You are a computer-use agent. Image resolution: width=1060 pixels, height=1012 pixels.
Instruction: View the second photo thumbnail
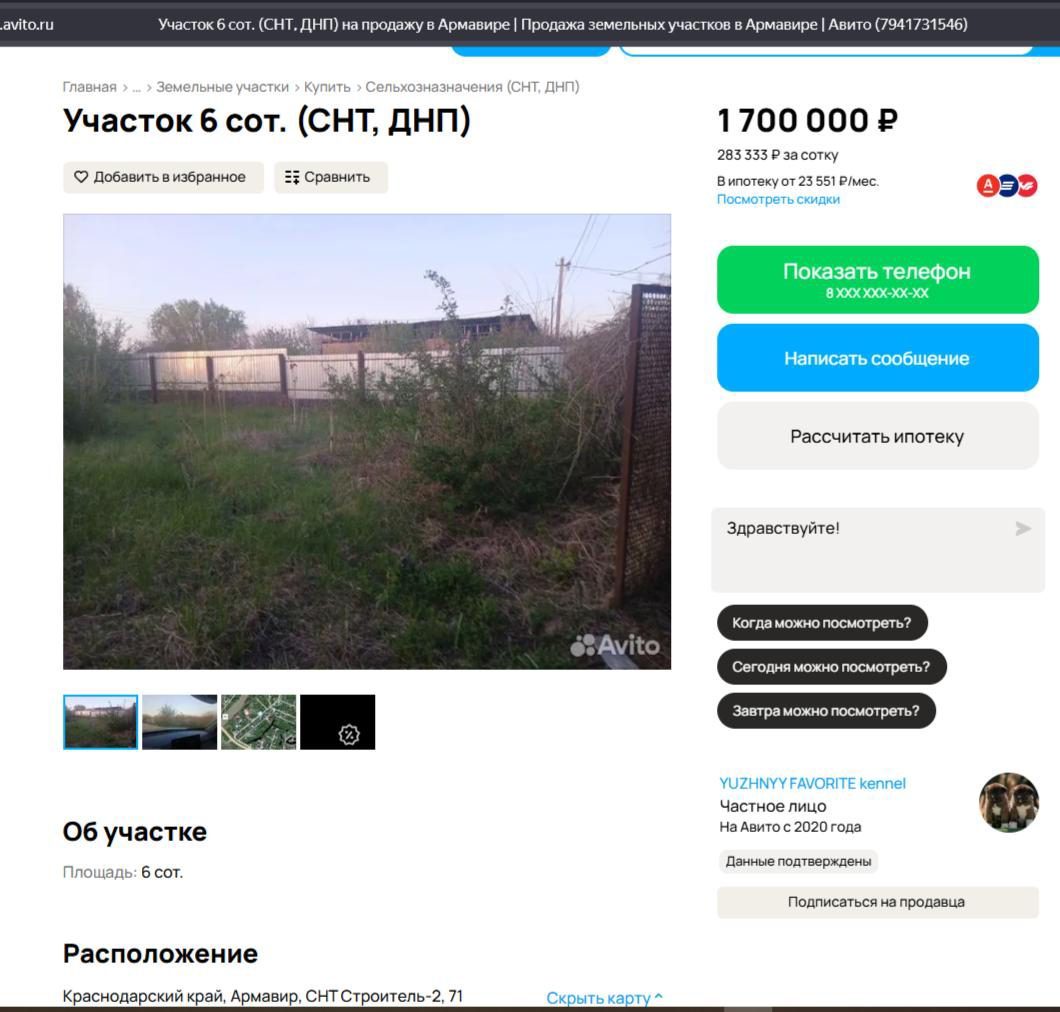point(180,722)
